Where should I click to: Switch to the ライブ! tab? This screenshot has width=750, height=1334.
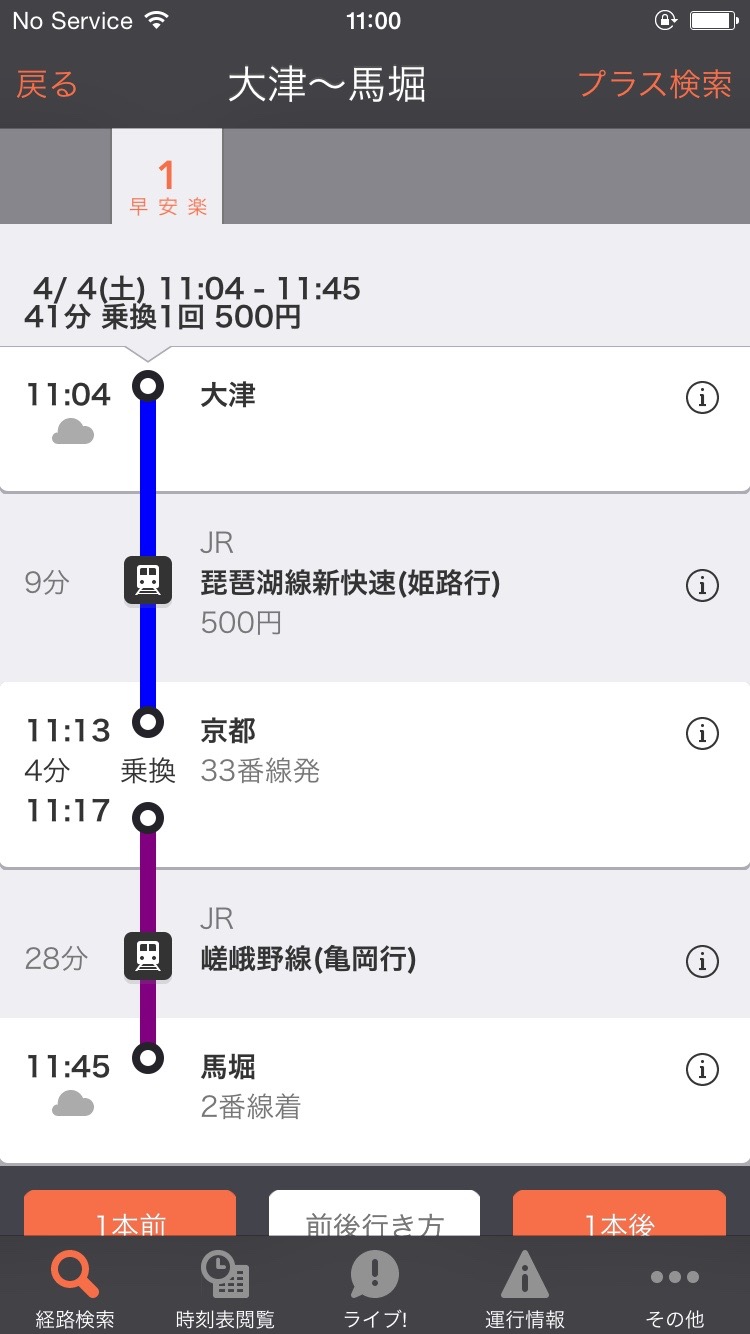[x=375, y=1290]
